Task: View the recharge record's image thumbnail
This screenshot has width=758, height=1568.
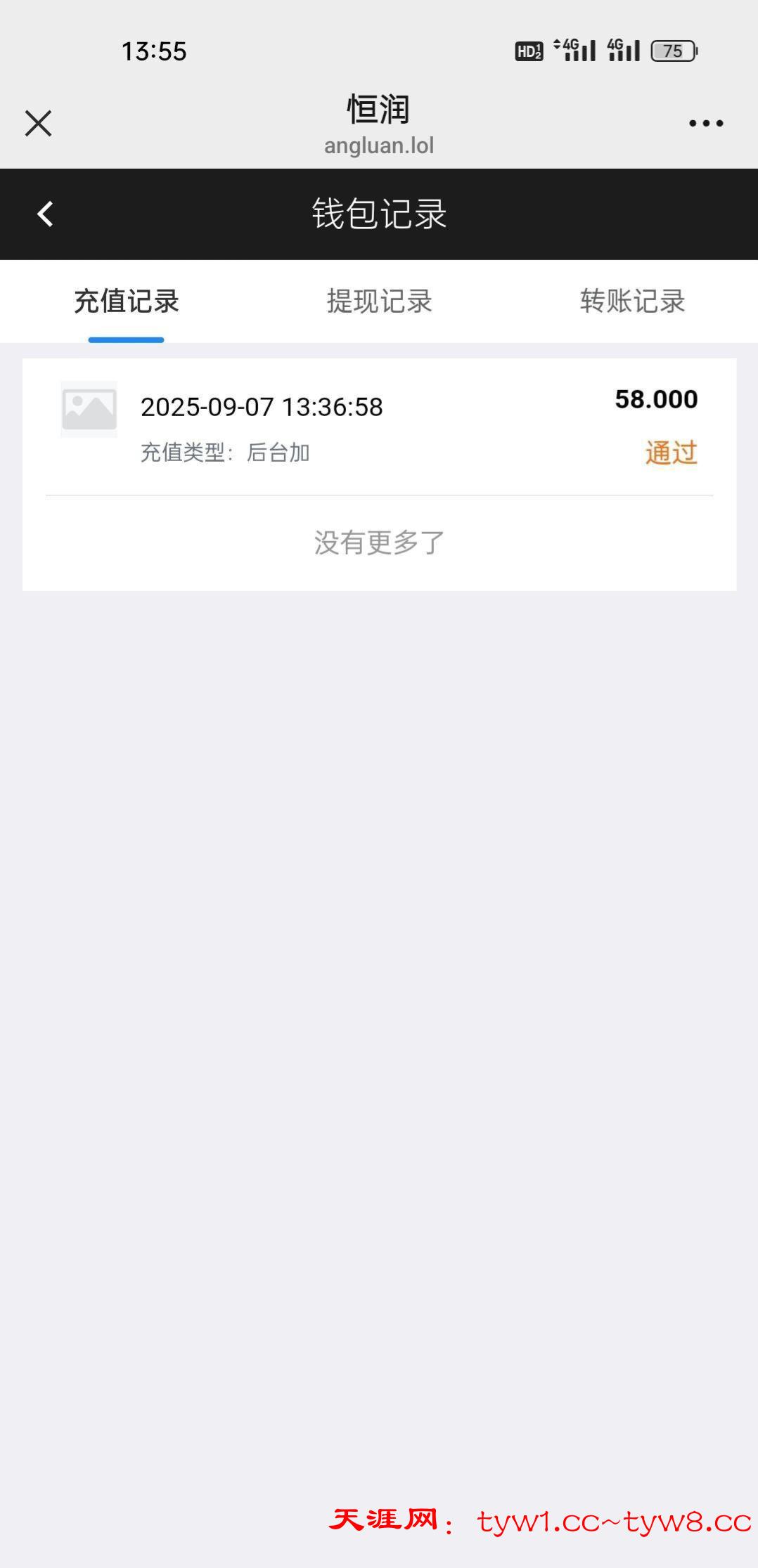Action: [x=89, y=410]
